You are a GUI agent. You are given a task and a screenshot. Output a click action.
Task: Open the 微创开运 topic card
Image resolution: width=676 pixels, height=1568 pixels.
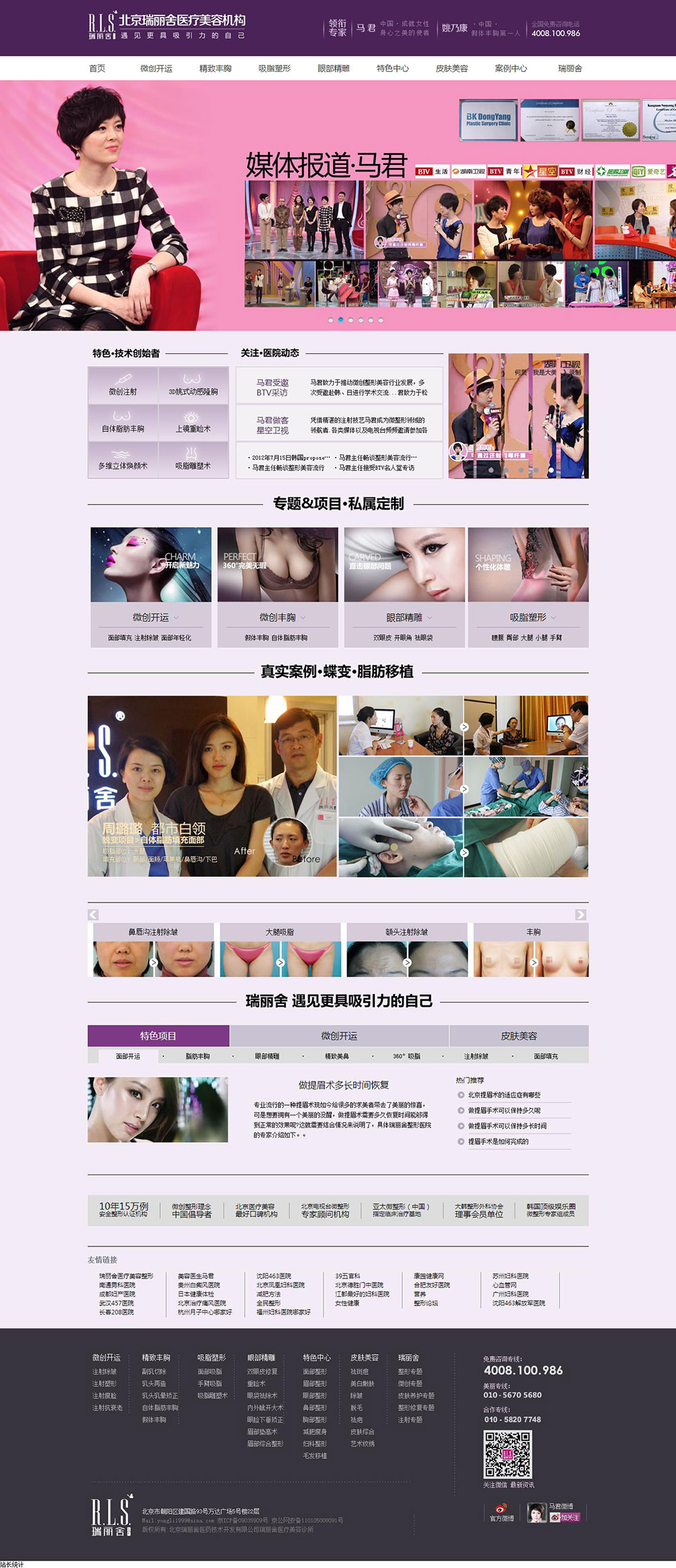[151, 586]
